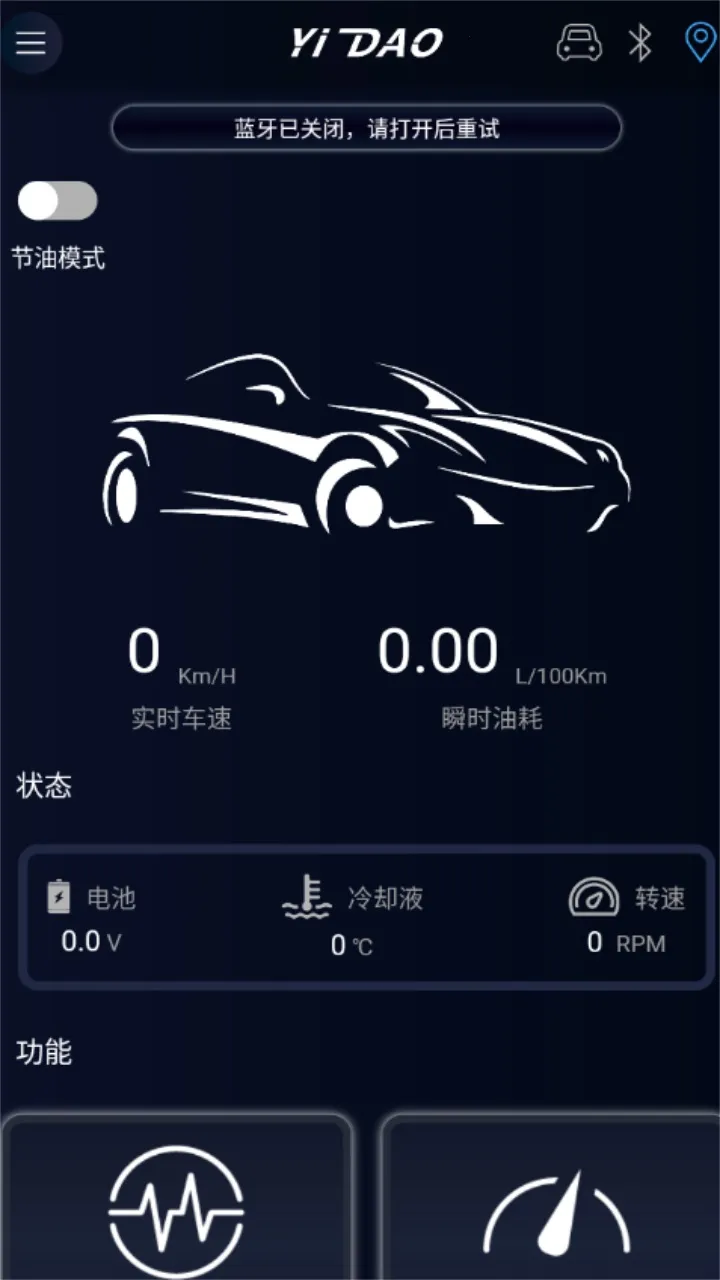Open the 功能 section label
The image size is (720, 1280).
[x=43, y=1052]
